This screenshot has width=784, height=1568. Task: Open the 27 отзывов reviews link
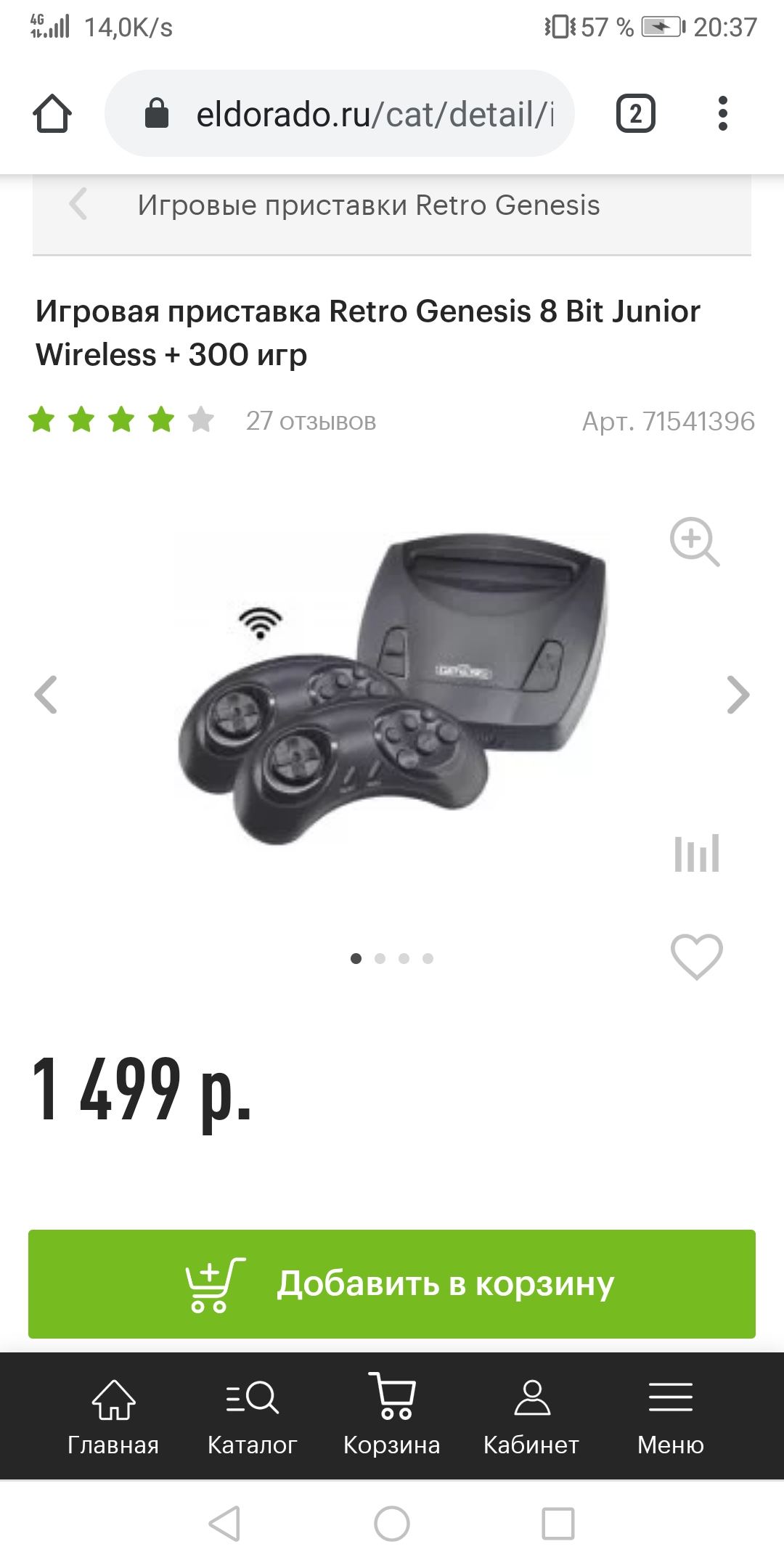pyautogui.click(x=311, y=421)
